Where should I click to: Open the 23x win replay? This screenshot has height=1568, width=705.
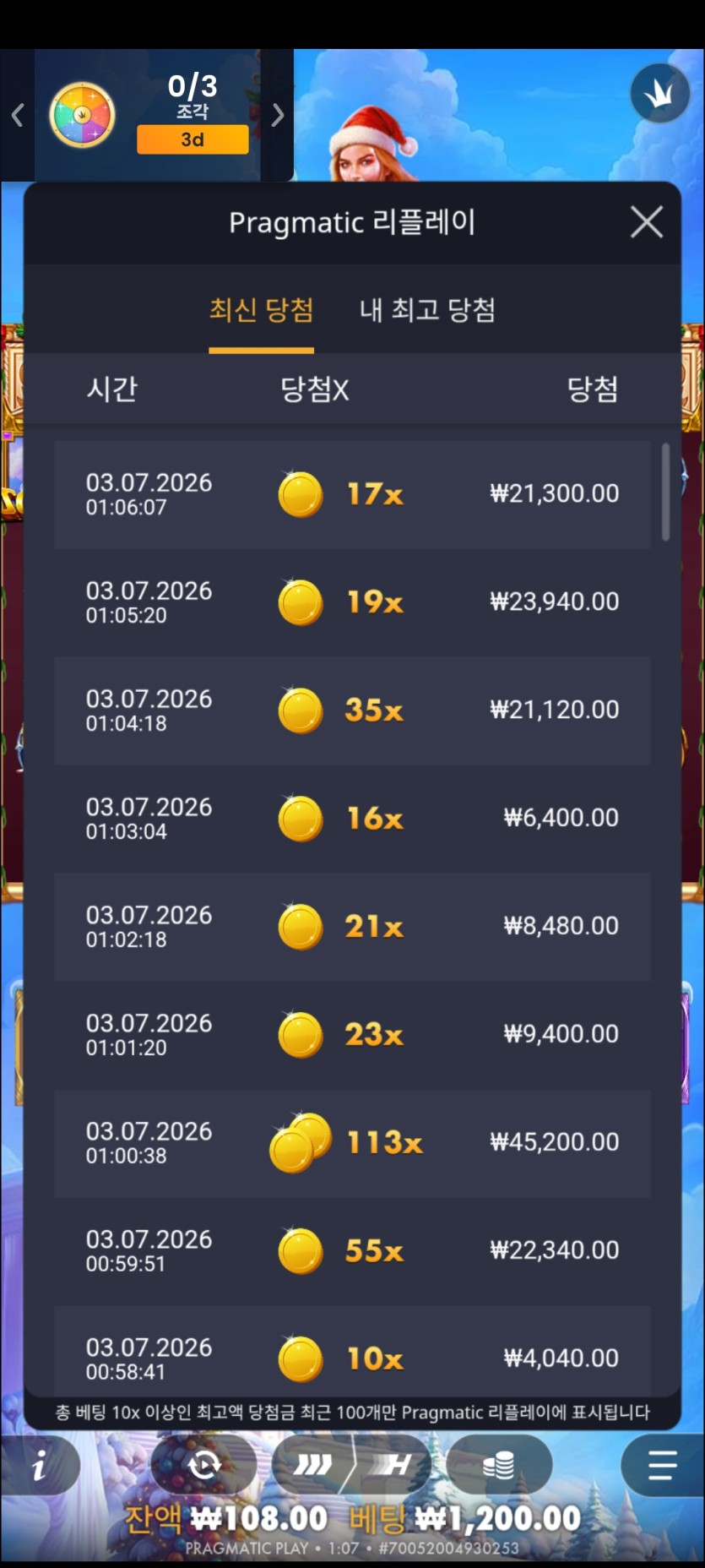[x=352, y=1036]
